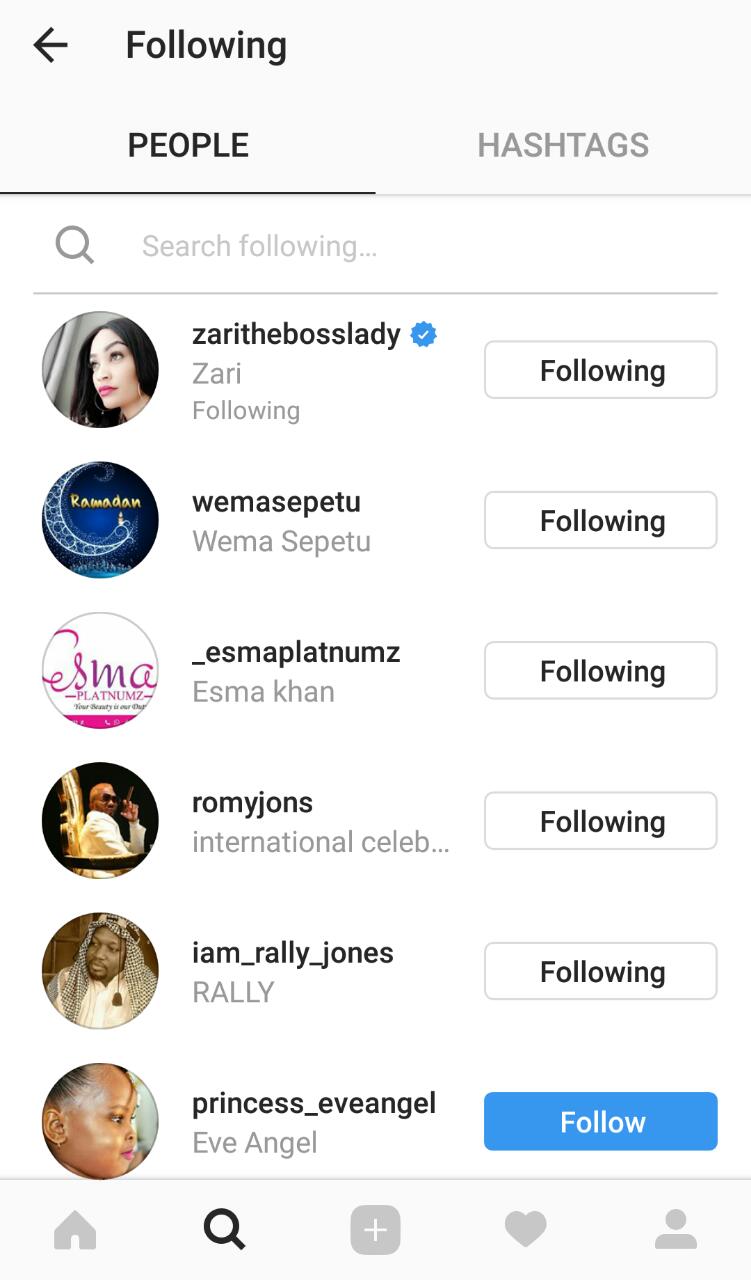The width and height of the screenshot is (751, 1280).
Task: Open zarithebosslady's profile
Action: pyautogui.click(x=296, y=334)
